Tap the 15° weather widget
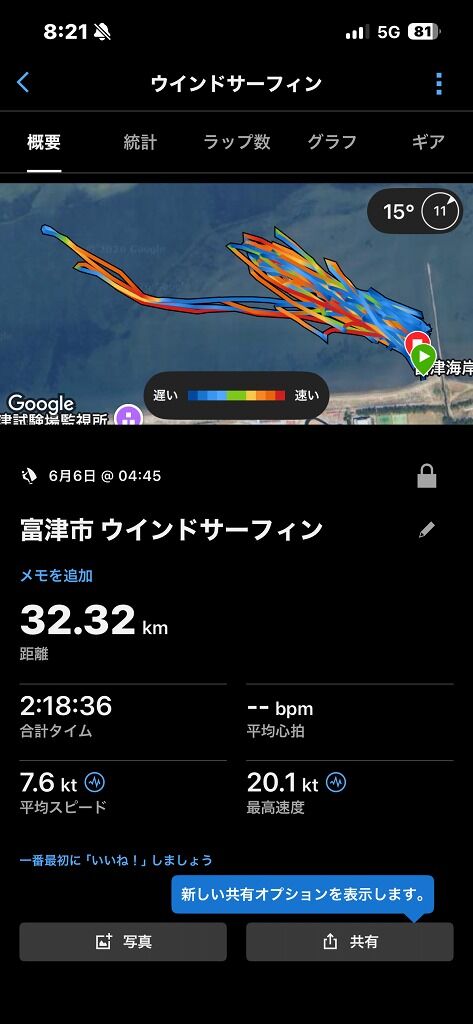 pos(416,211)
